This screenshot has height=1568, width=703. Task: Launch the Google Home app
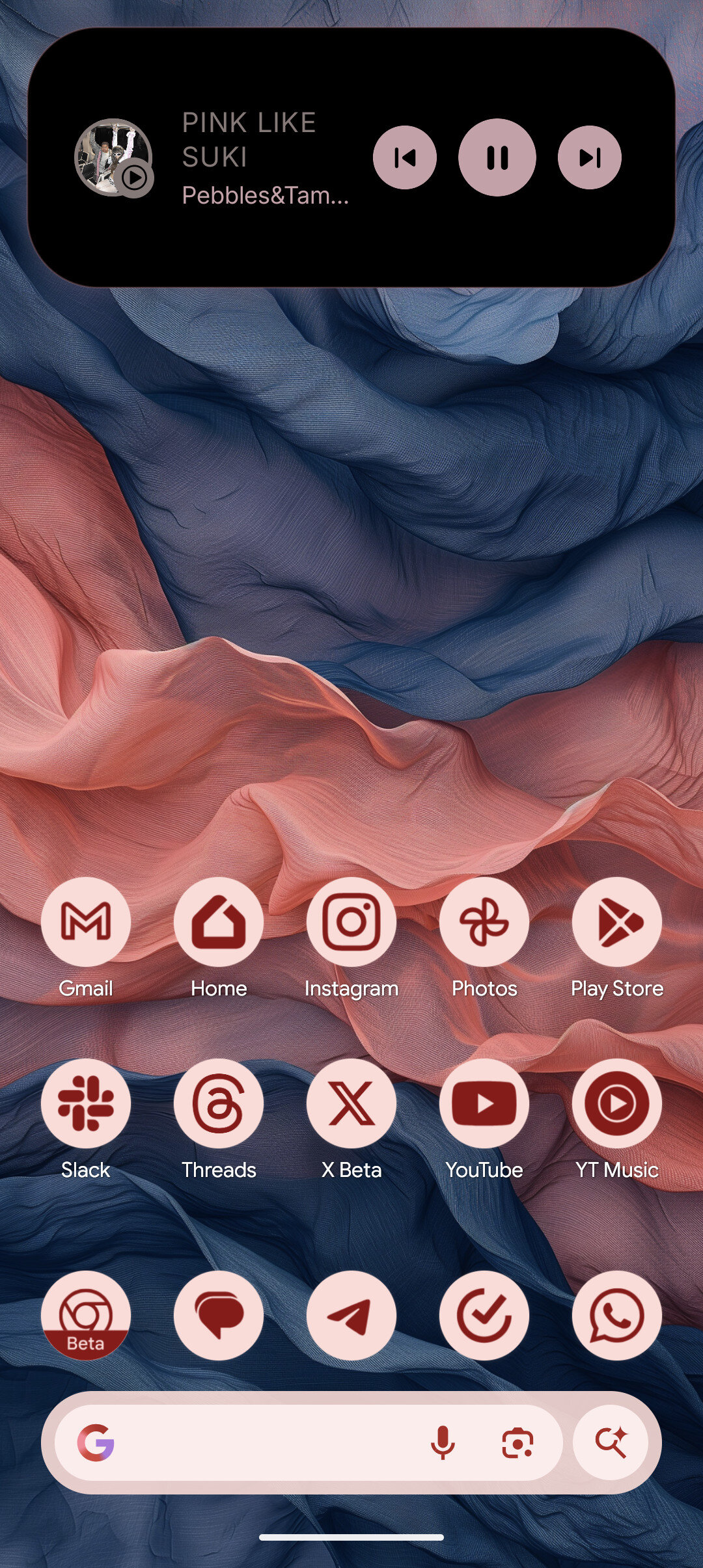pos(219,921)
